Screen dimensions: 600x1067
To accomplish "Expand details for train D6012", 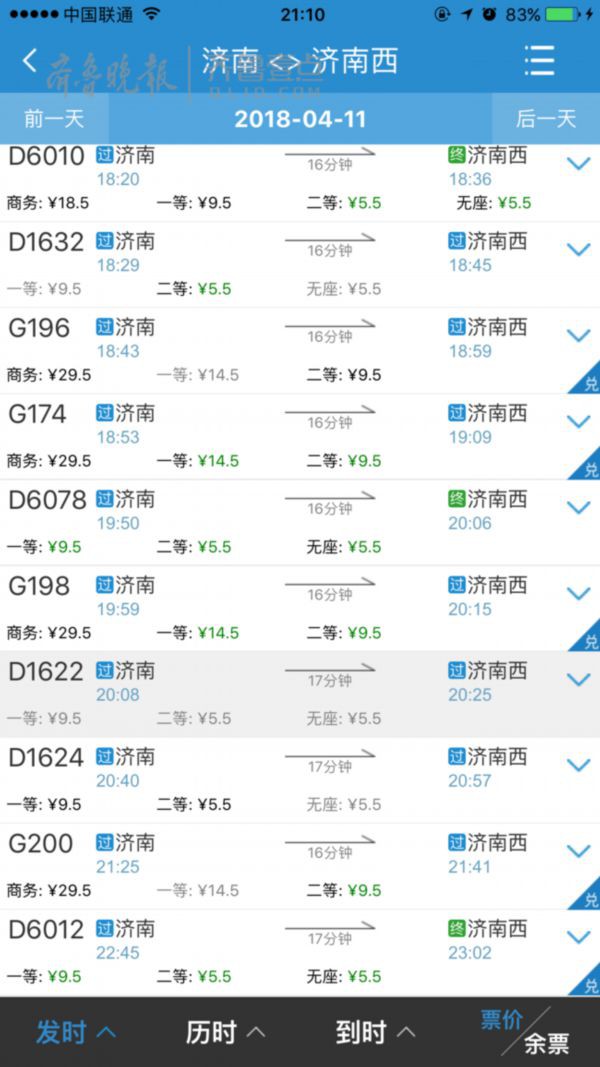I will tap(578, 937).
